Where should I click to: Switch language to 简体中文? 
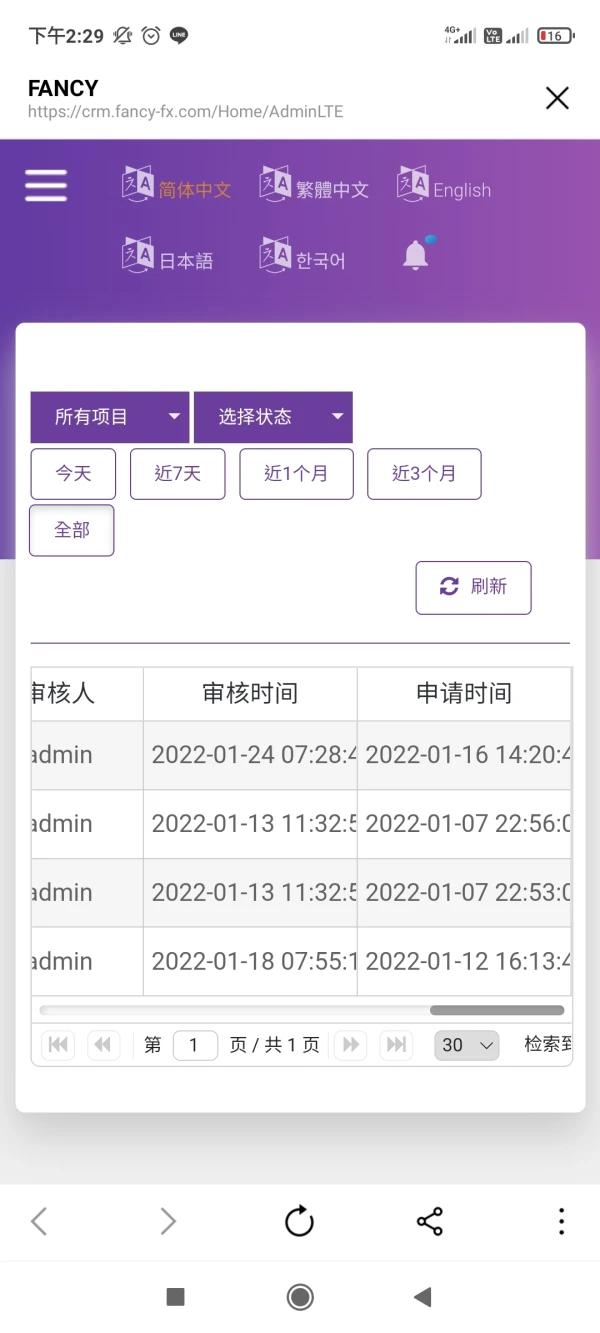pos(177,187)
